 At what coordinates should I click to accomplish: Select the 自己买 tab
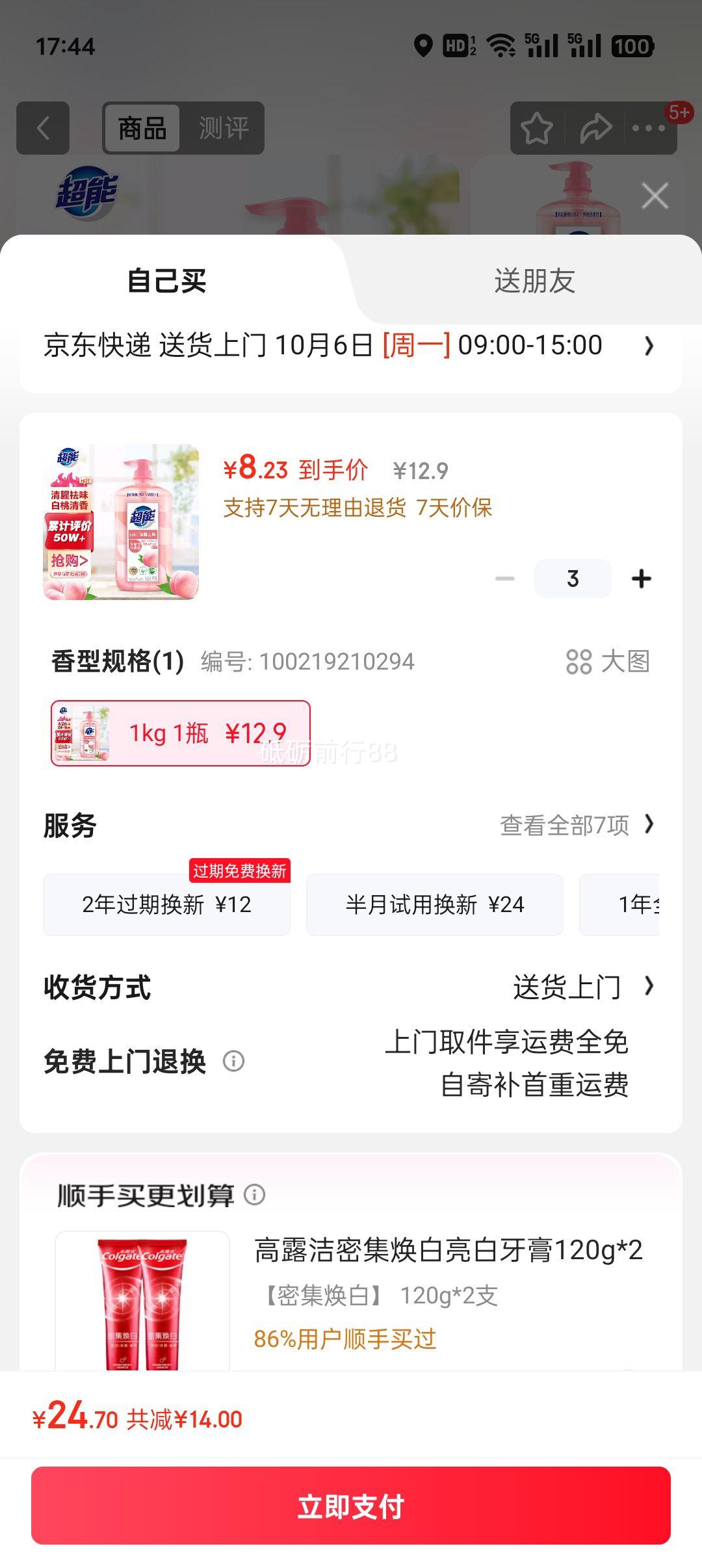tap(167, 281)
